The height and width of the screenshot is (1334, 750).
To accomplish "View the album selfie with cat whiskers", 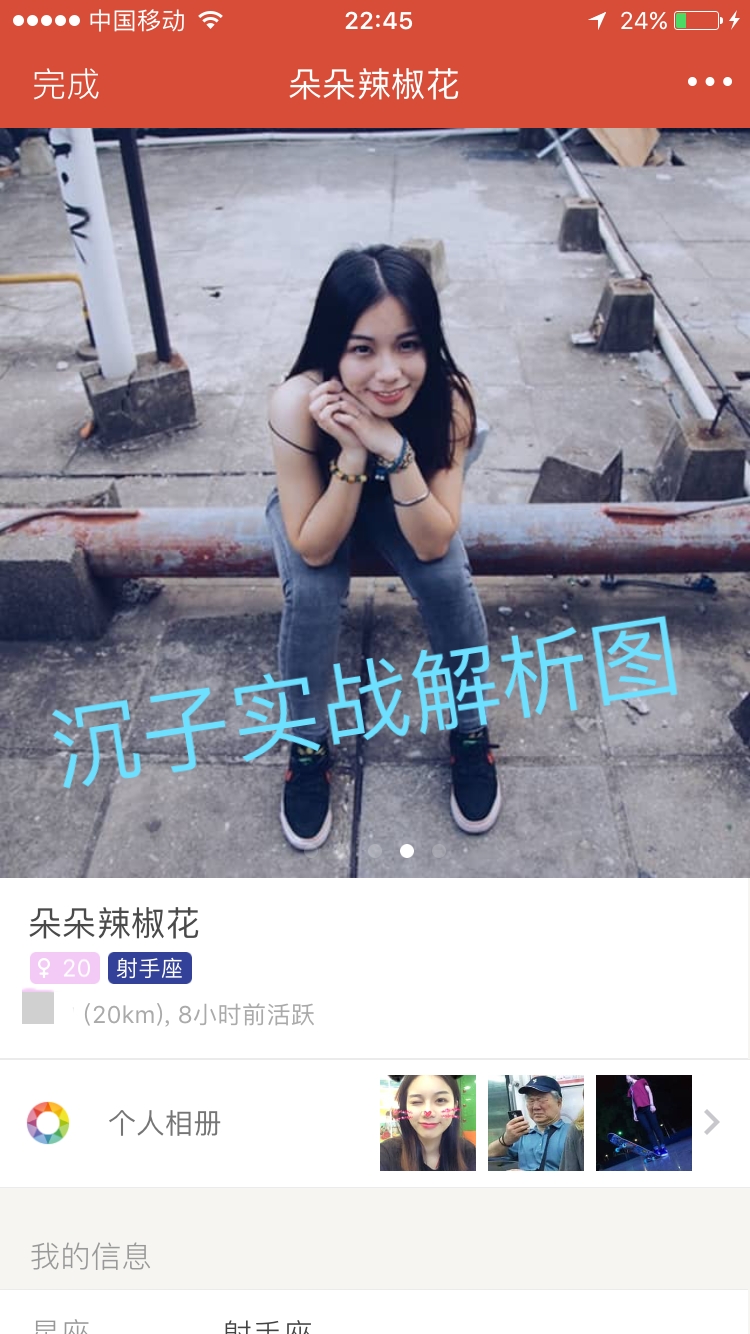I will 427,1123.
